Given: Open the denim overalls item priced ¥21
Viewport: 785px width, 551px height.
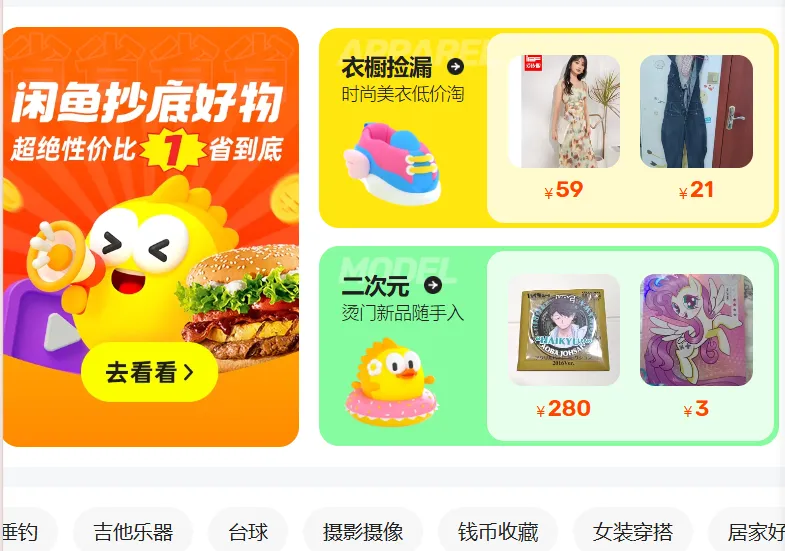Looking at the screenshot, I should 696,112.
